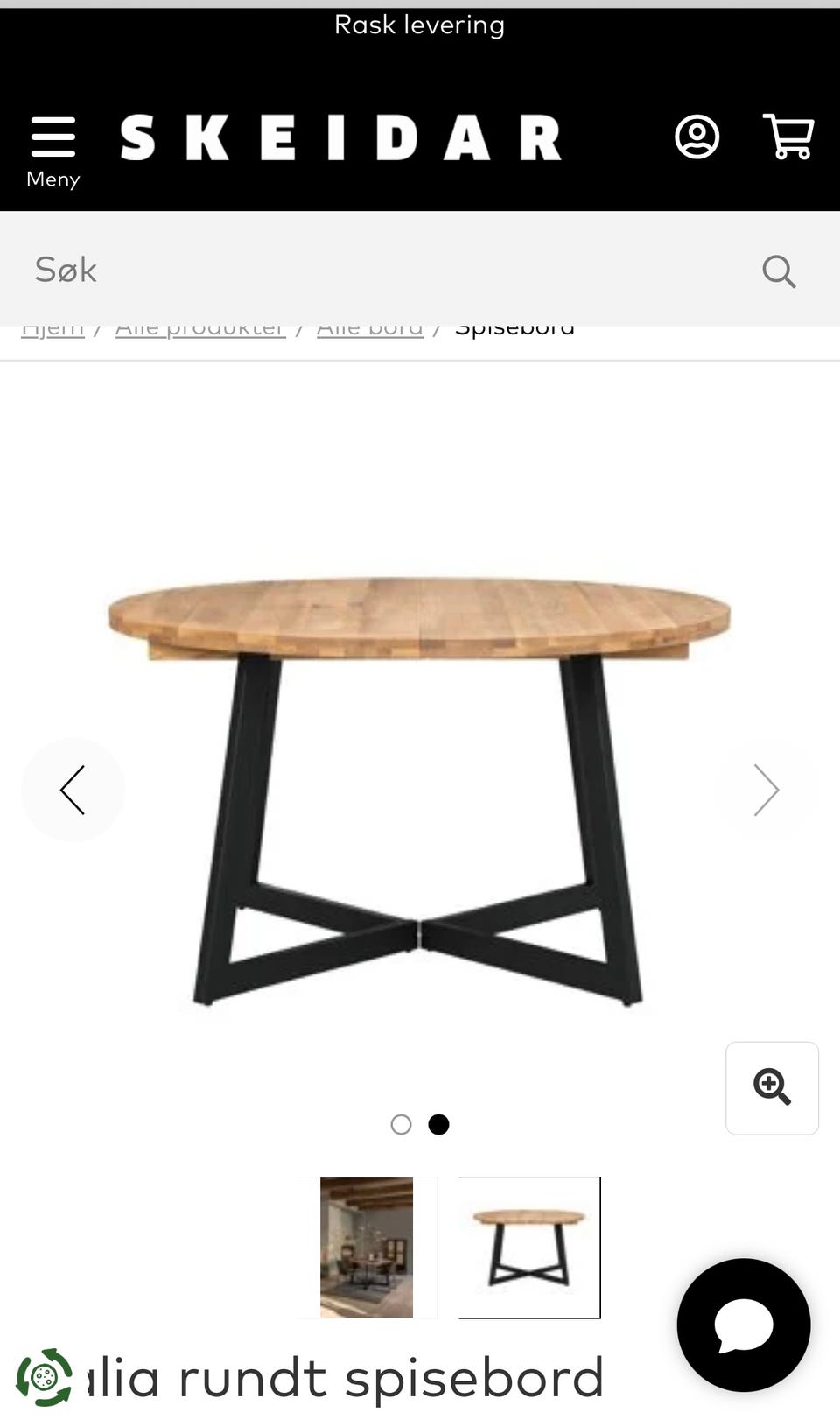
Task: View the shopping cart
Action: click(788, 137)
